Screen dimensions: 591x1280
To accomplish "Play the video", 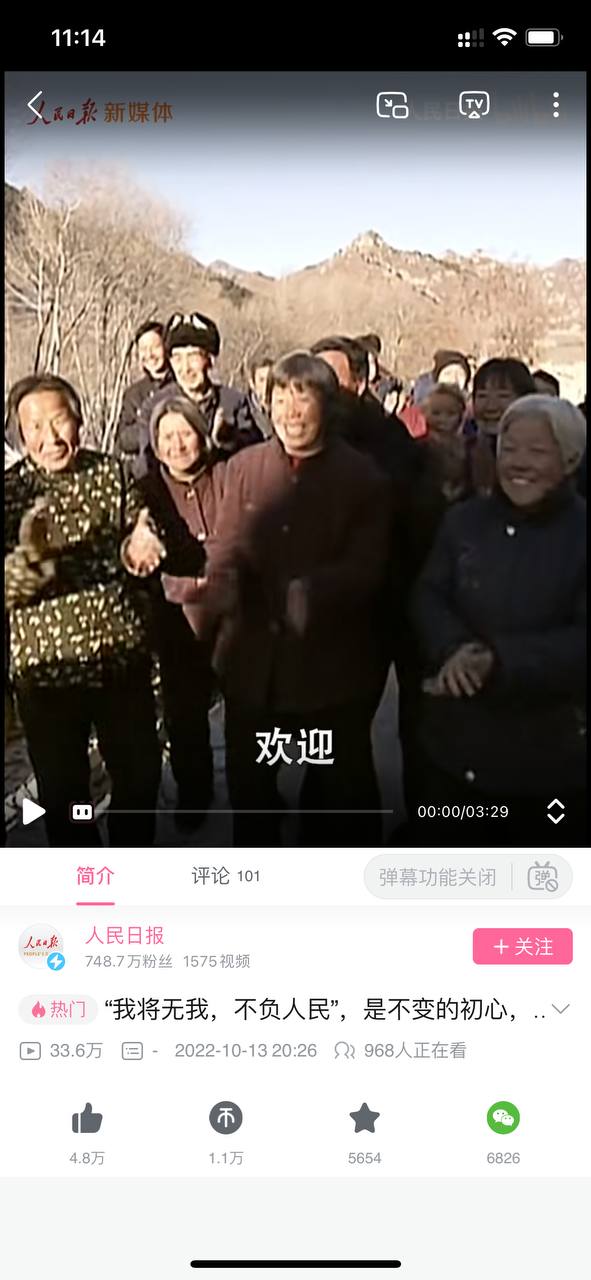I will tap(33, 811).
